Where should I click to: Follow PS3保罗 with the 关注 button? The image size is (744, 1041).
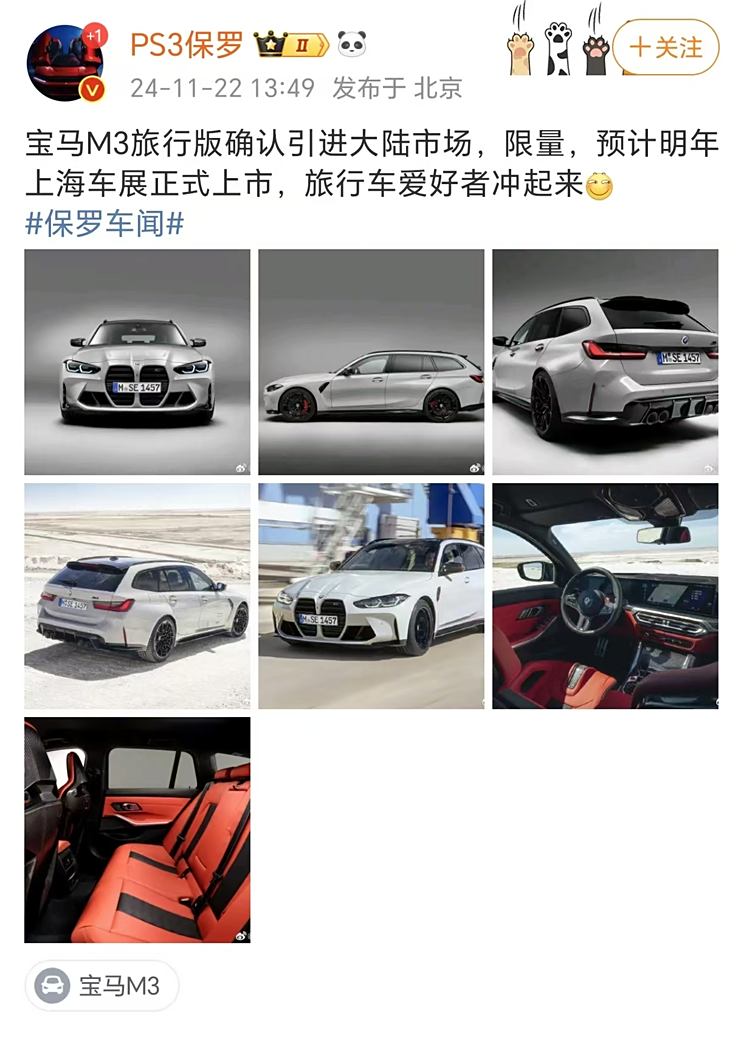[666, 46]
